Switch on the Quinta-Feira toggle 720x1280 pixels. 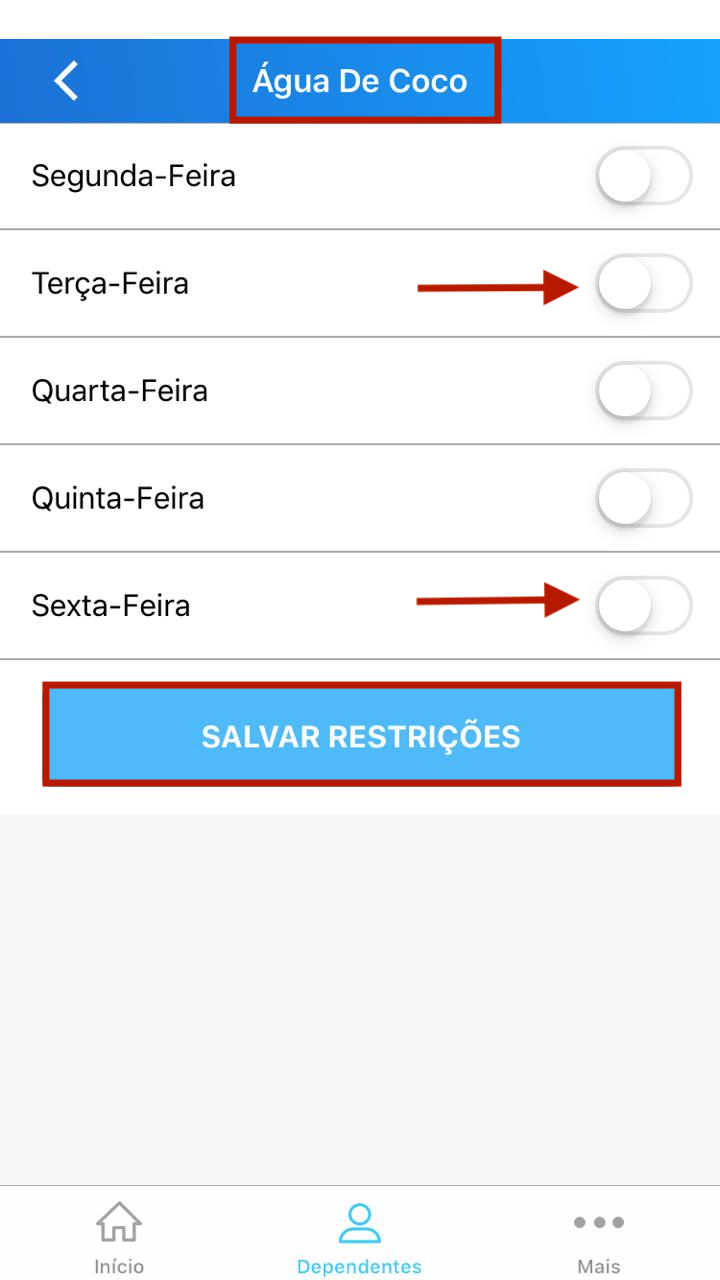coord(643,498)
